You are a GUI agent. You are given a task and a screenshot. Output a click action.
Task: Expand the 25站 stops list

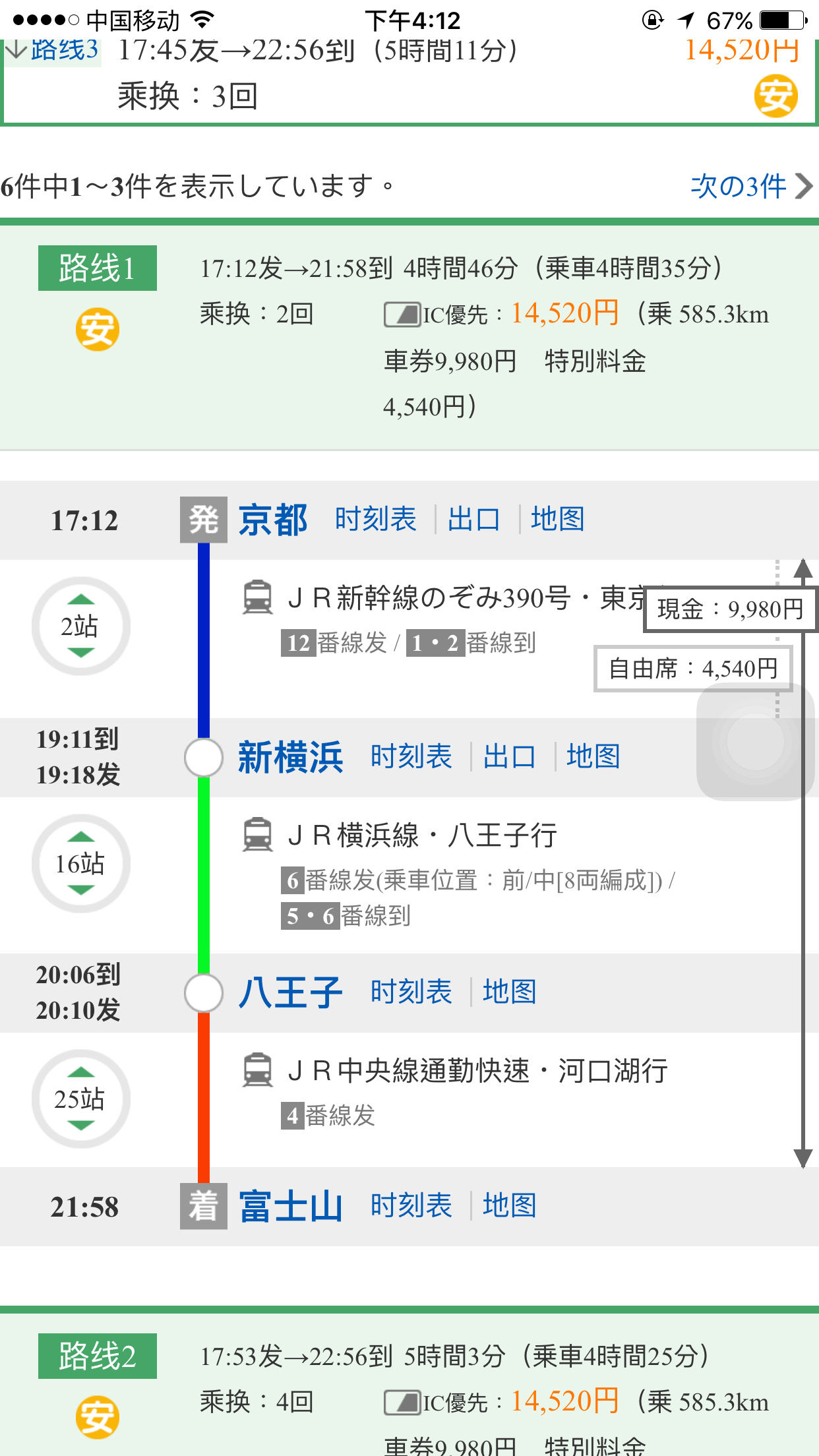tap(80, 1099)
